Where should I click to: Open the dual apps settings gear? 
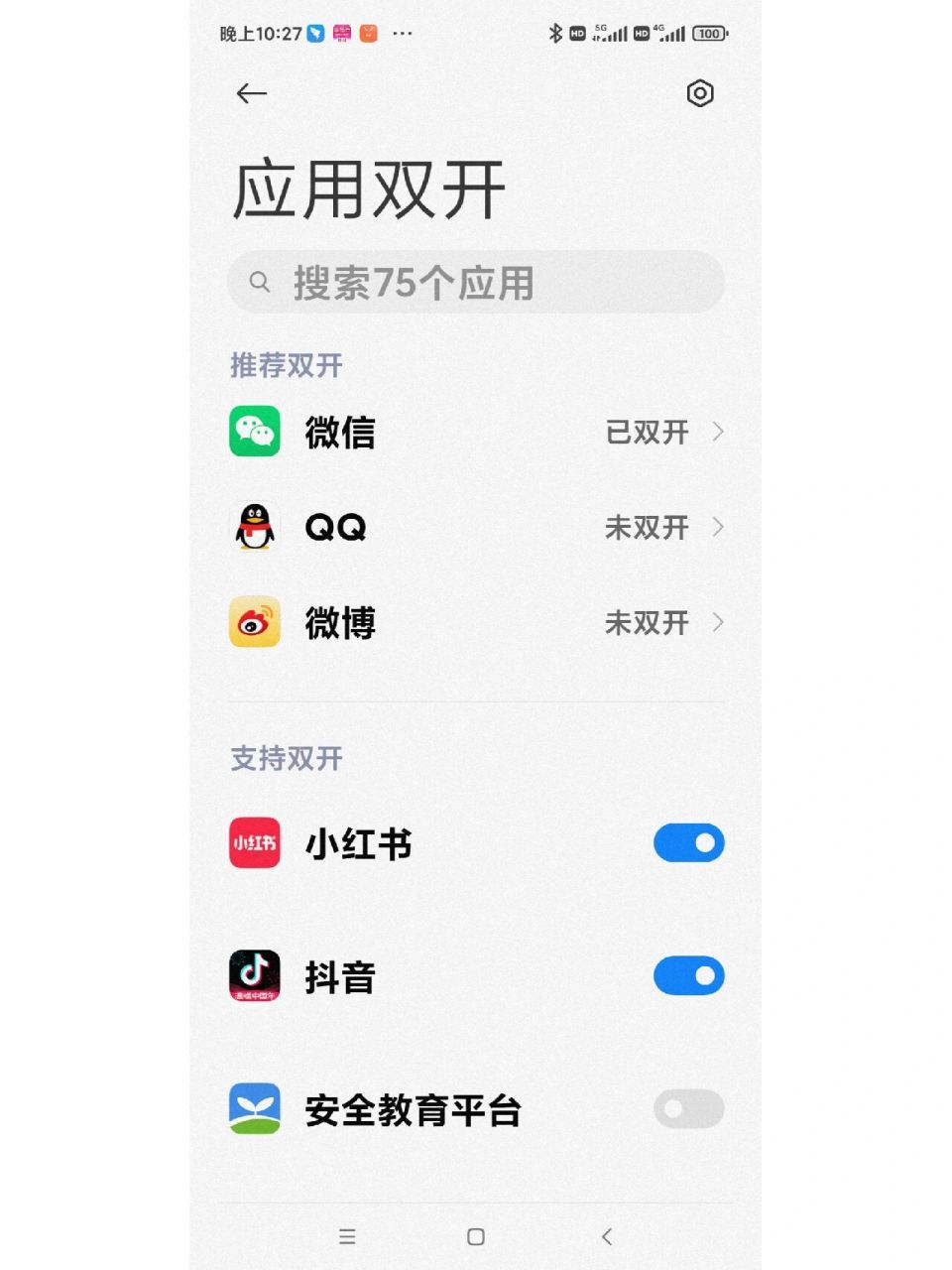pyautogui.click(x=700, y=93)
